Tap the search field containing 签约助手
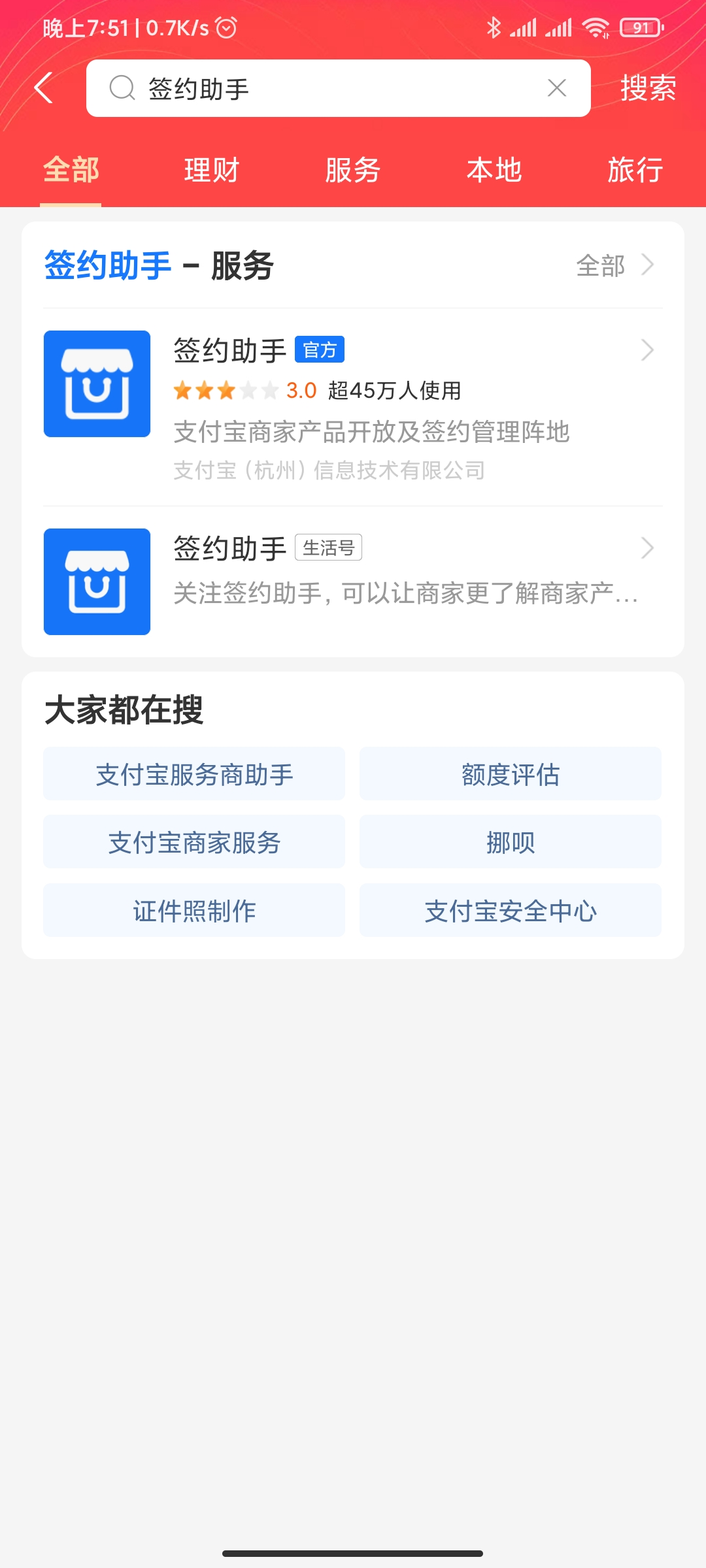Viewport: 706px width, 1568px height. point(338,88)
